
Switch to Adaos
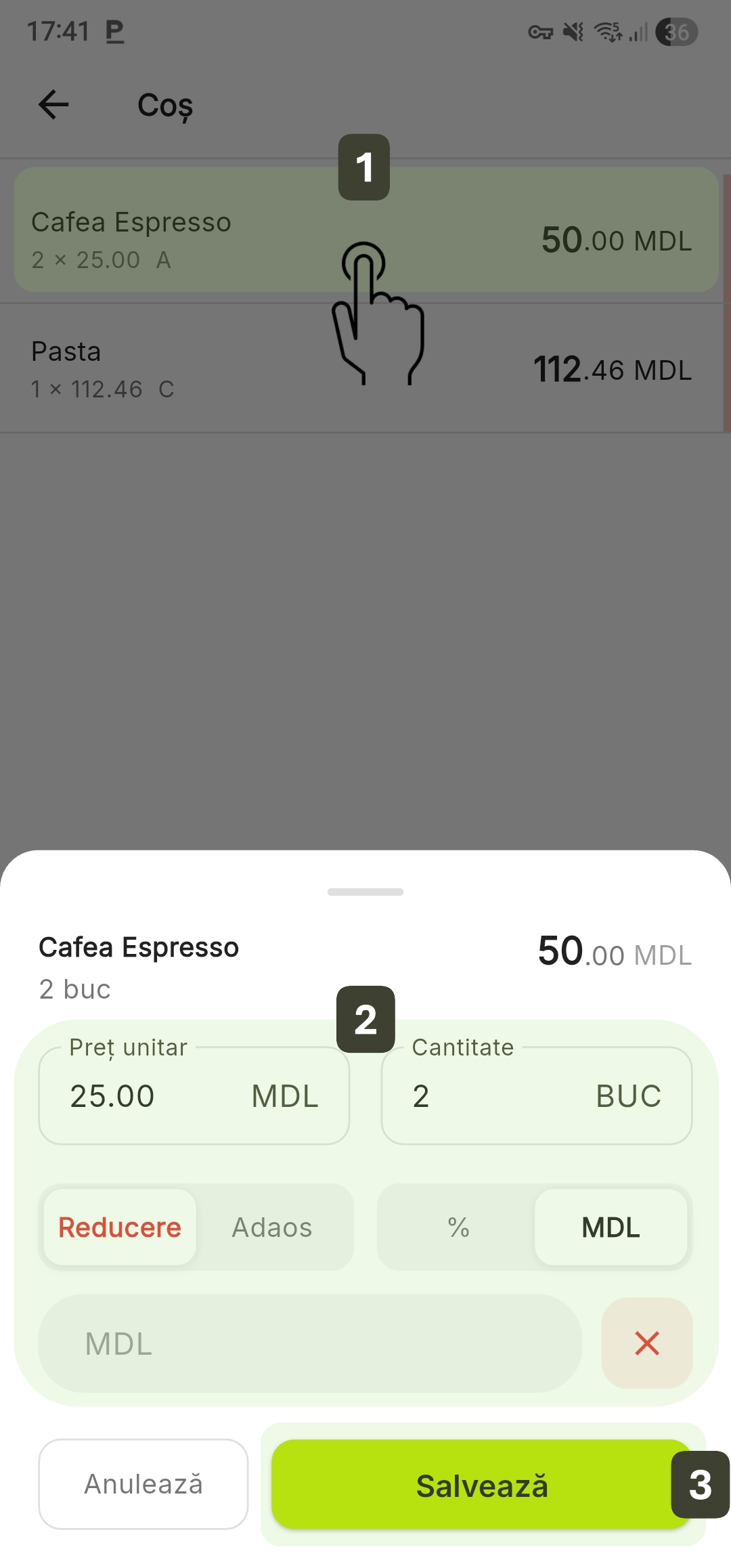click(272, 1227)
